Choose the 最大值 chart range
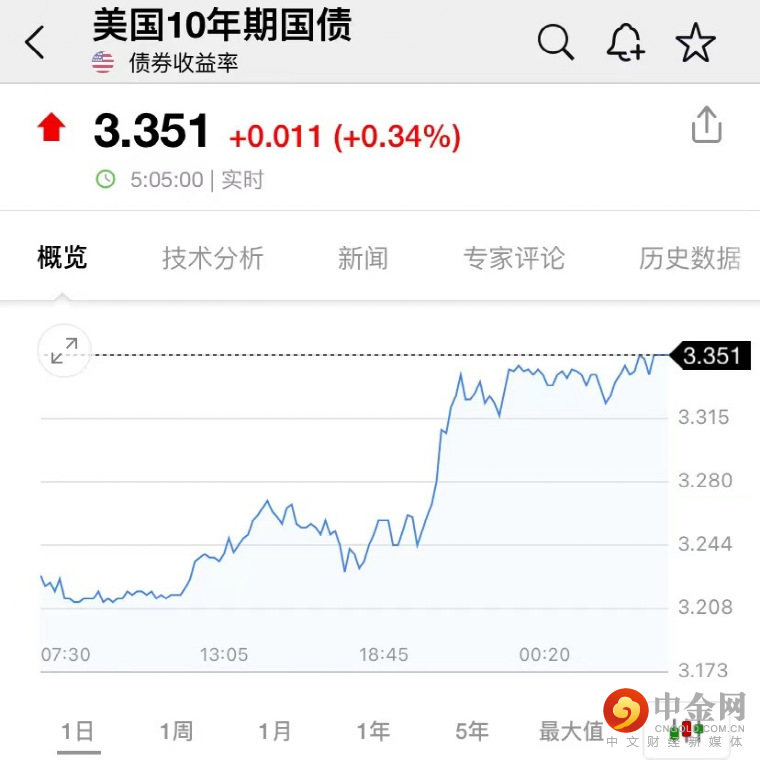The image size is (760, 760). 571,731
